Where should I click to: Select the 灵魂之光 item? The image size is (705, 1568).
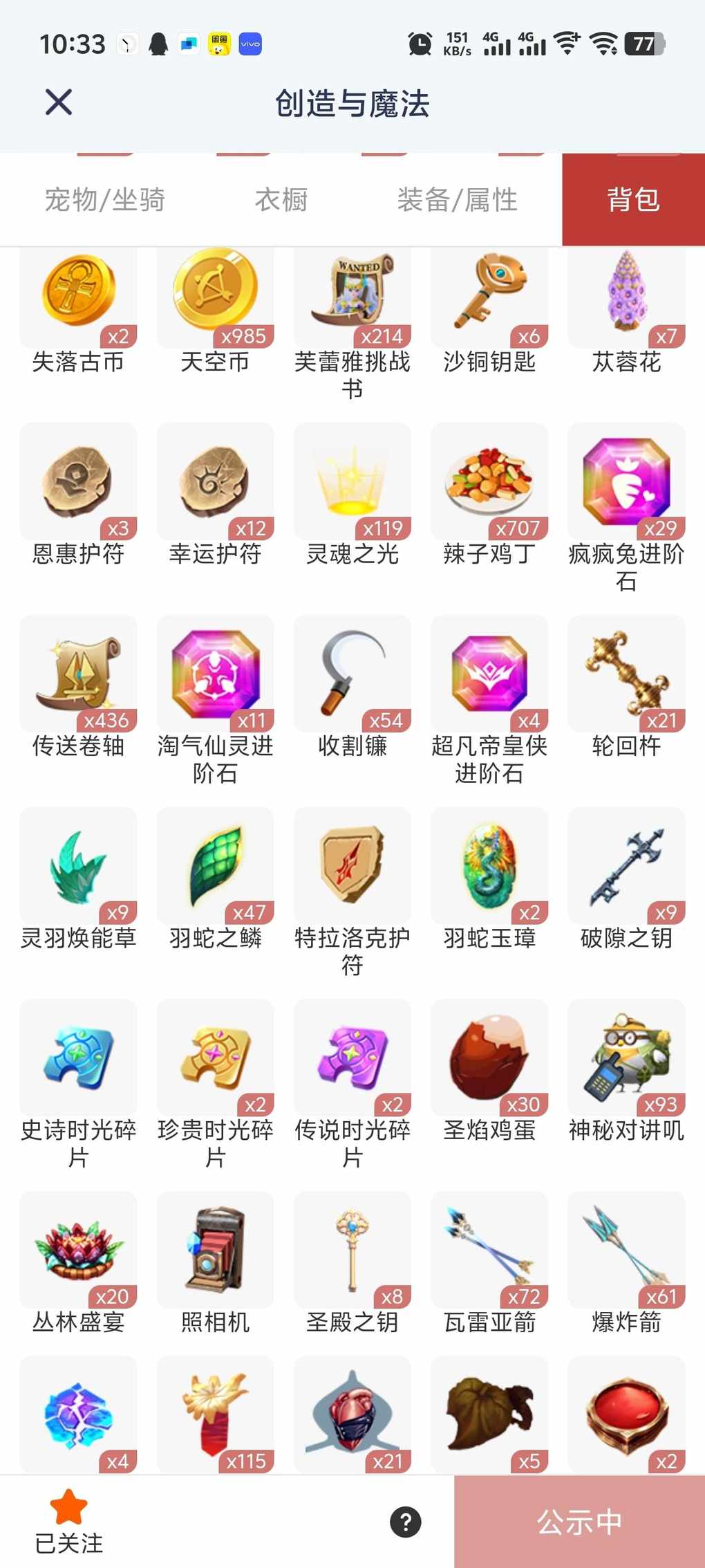(352, 481)
